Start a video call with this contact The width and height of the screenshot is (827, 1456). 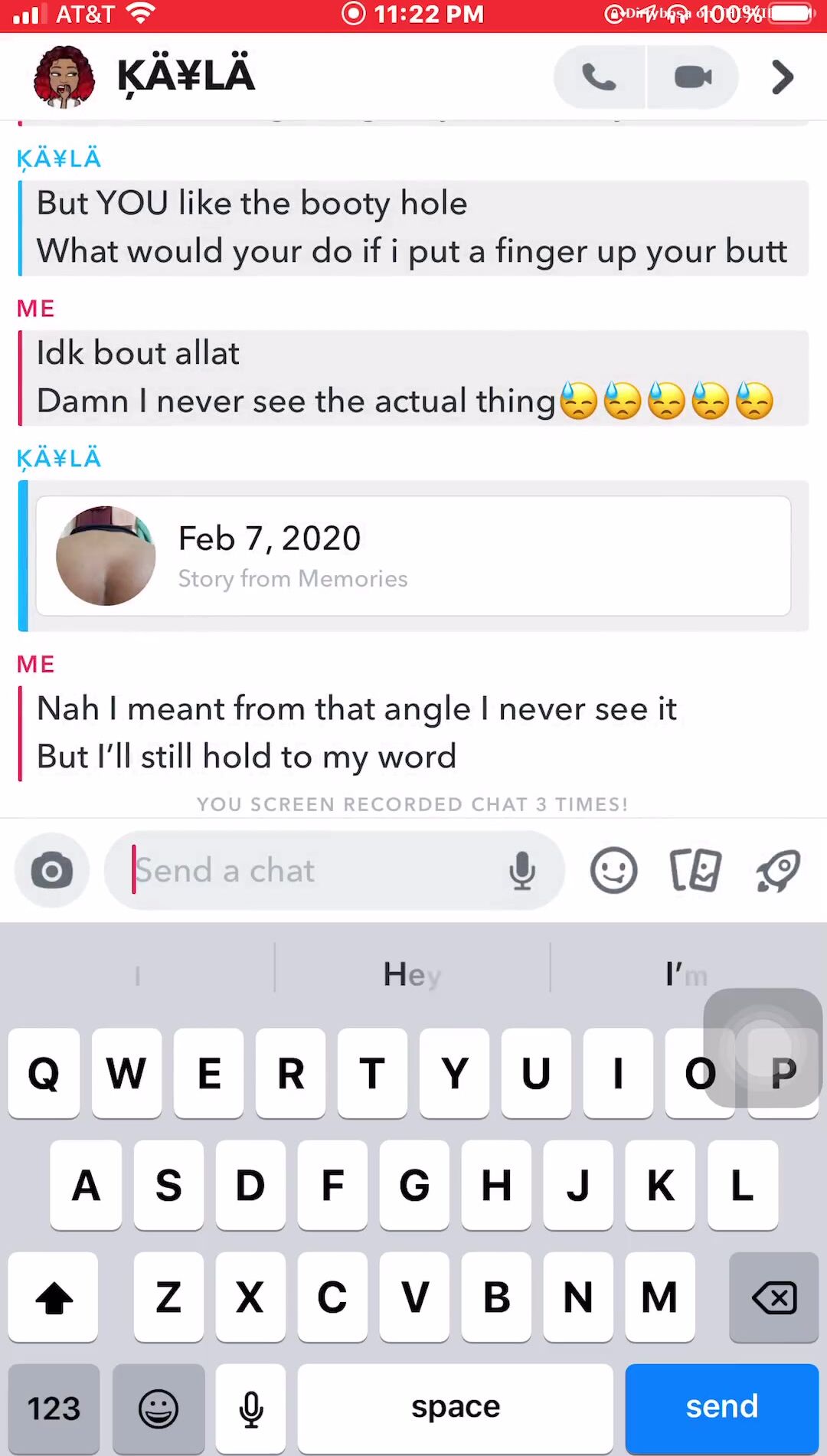click(693, 77)
